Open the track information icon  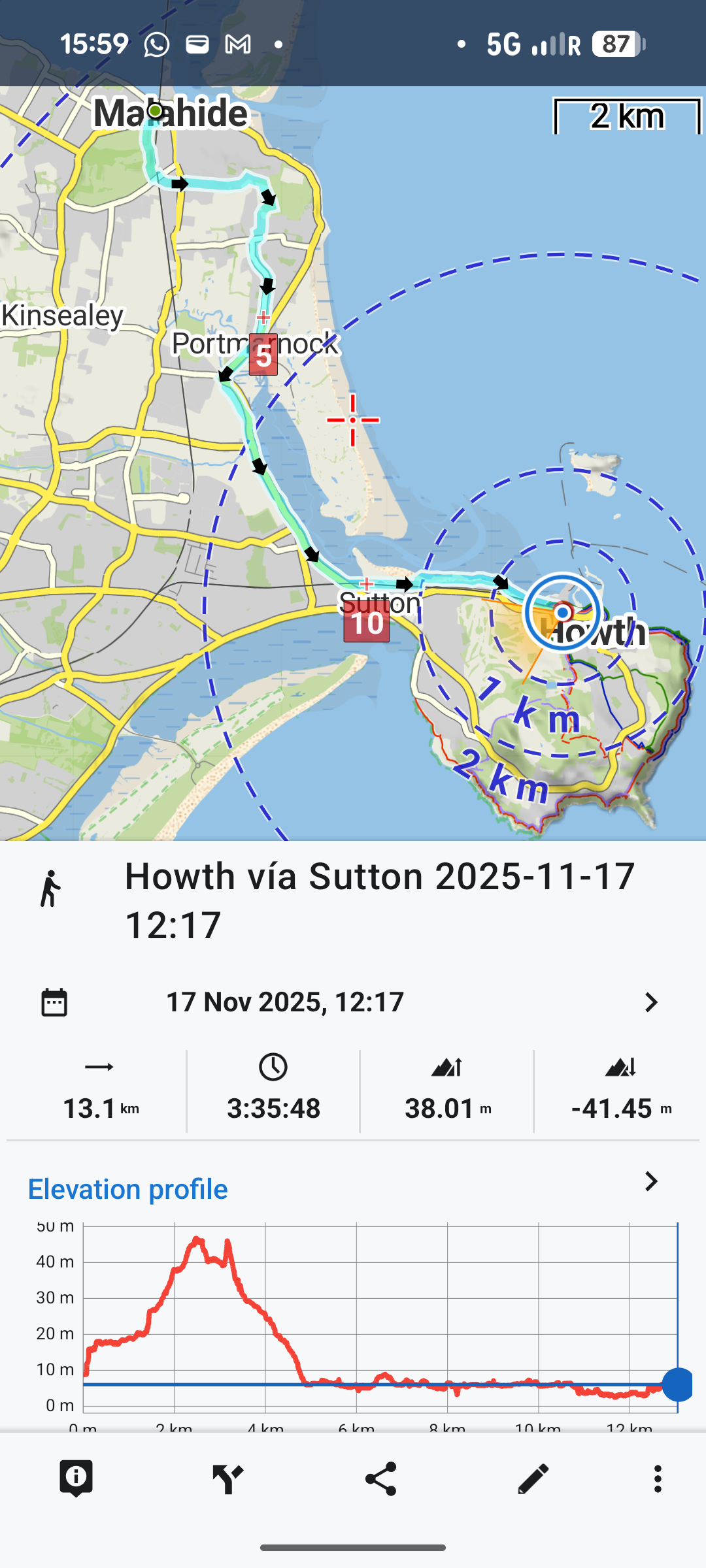tap(76, 1478)
